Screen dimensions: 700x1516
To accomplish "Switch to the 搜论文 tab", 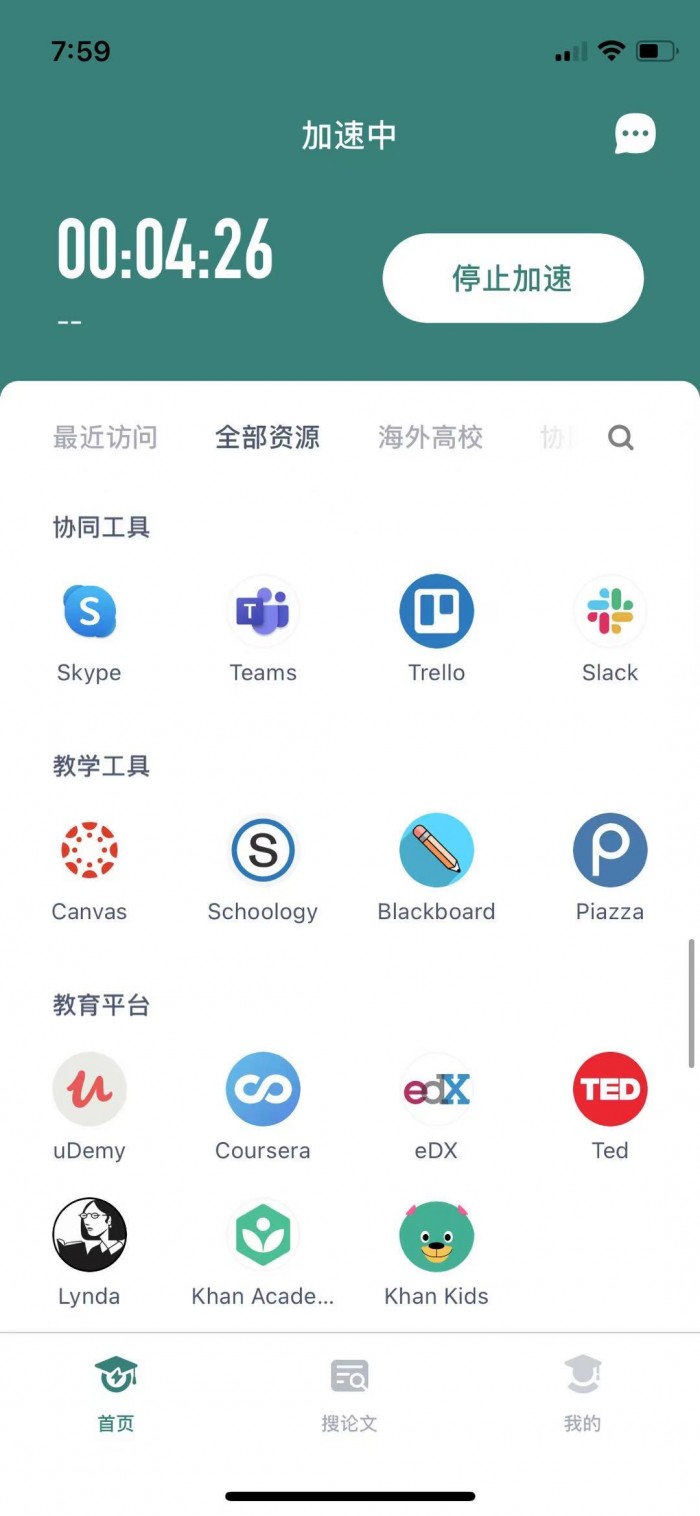I will 349,1395.
